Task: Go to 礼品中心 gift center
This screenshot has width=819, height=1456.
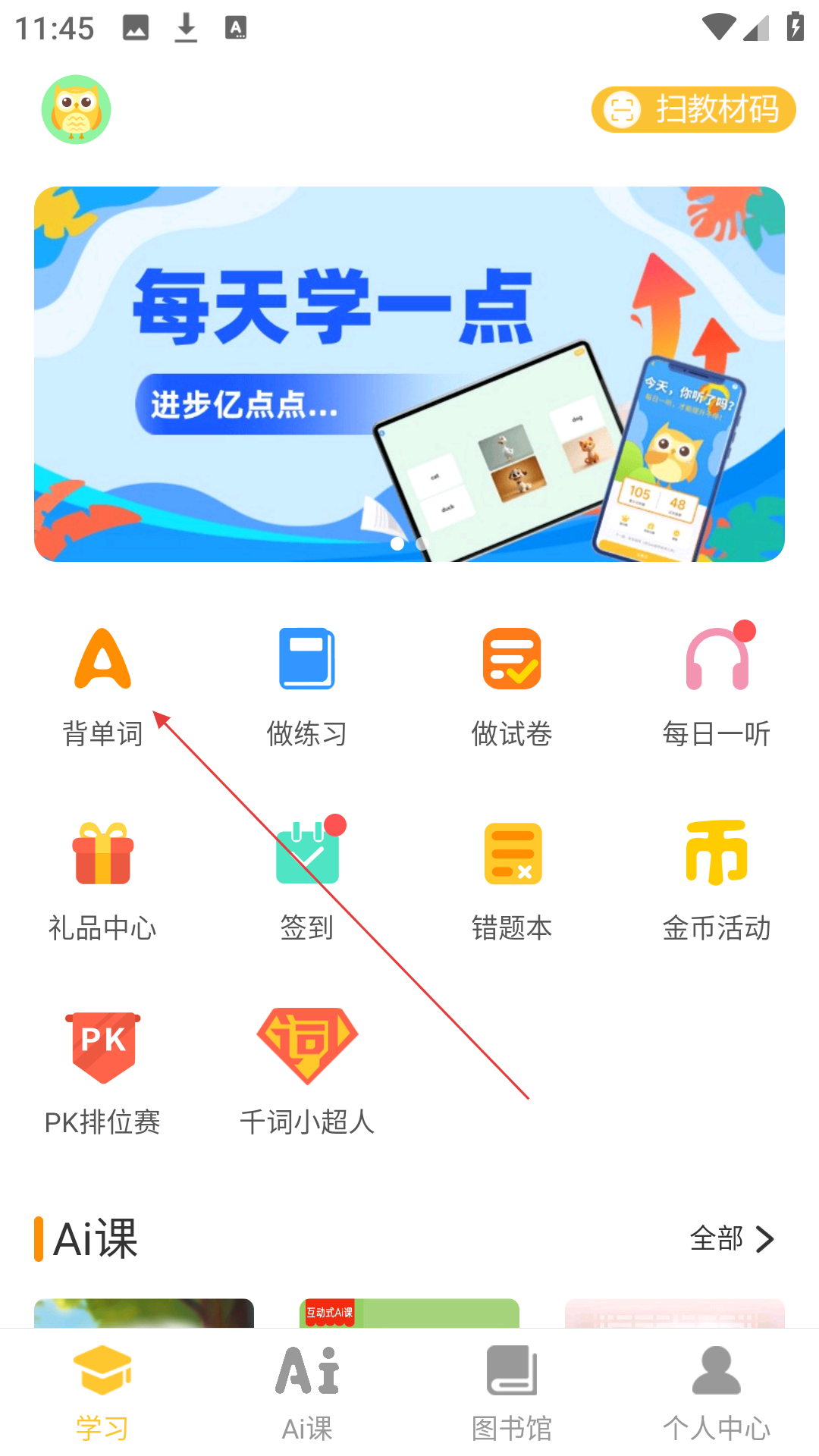Action: point(102,881)
